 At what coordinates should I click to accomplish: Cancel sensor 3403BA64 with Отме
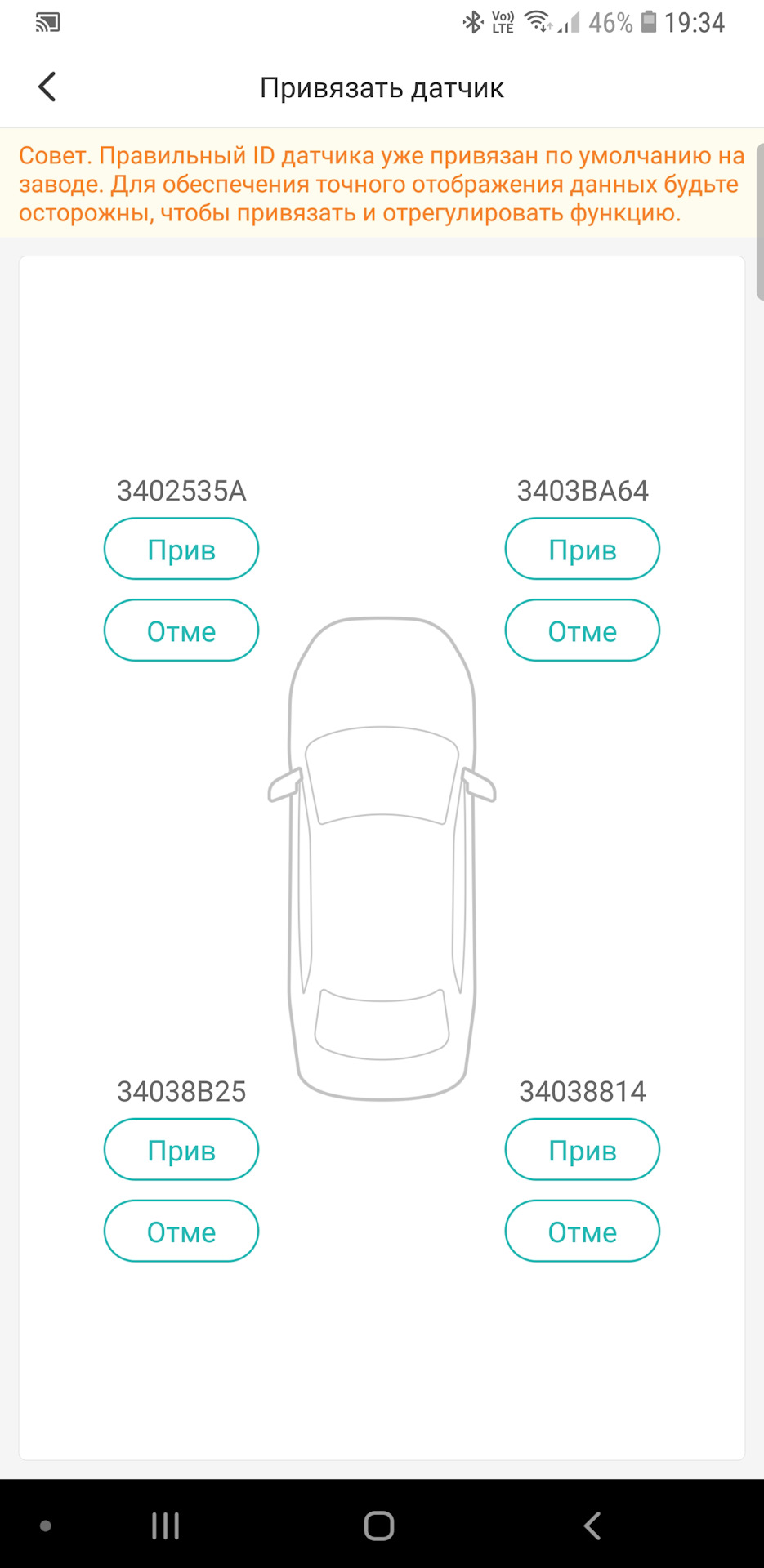[582, 630]
